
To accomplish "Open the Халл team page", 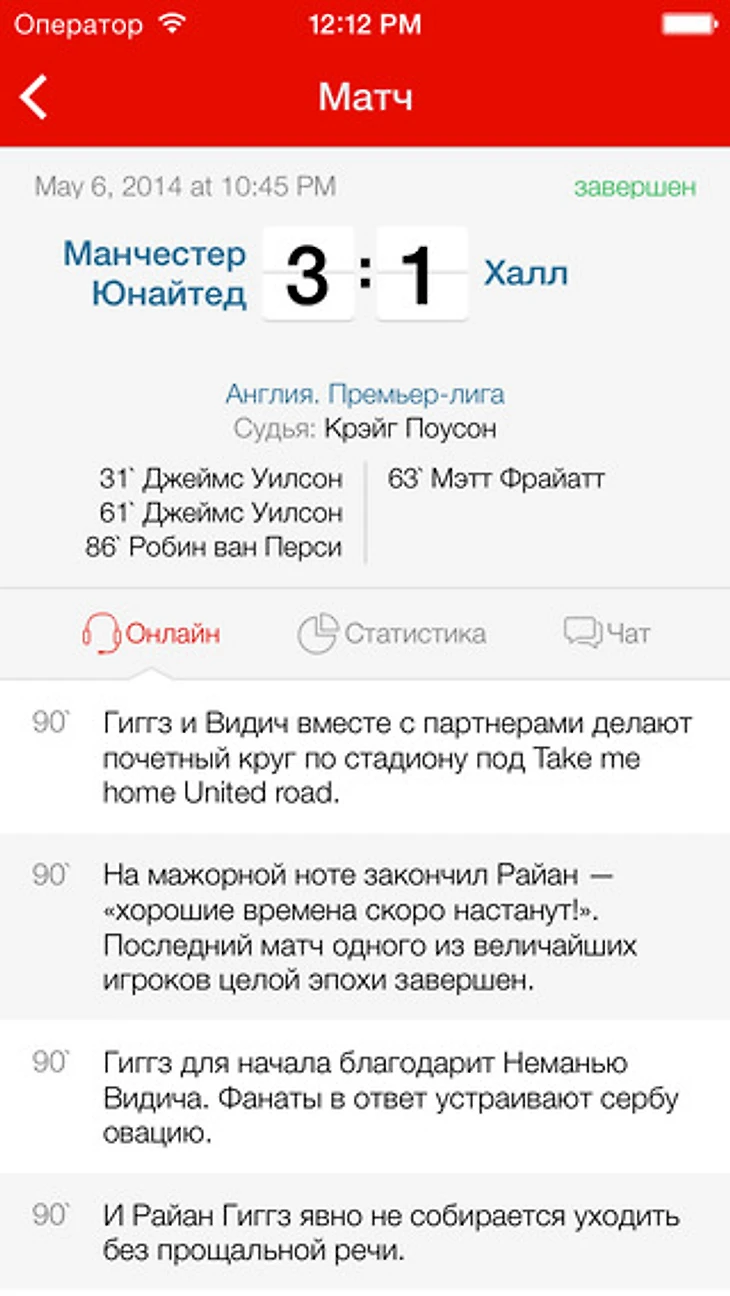I will pyautogui.click(x=526, y=273).
